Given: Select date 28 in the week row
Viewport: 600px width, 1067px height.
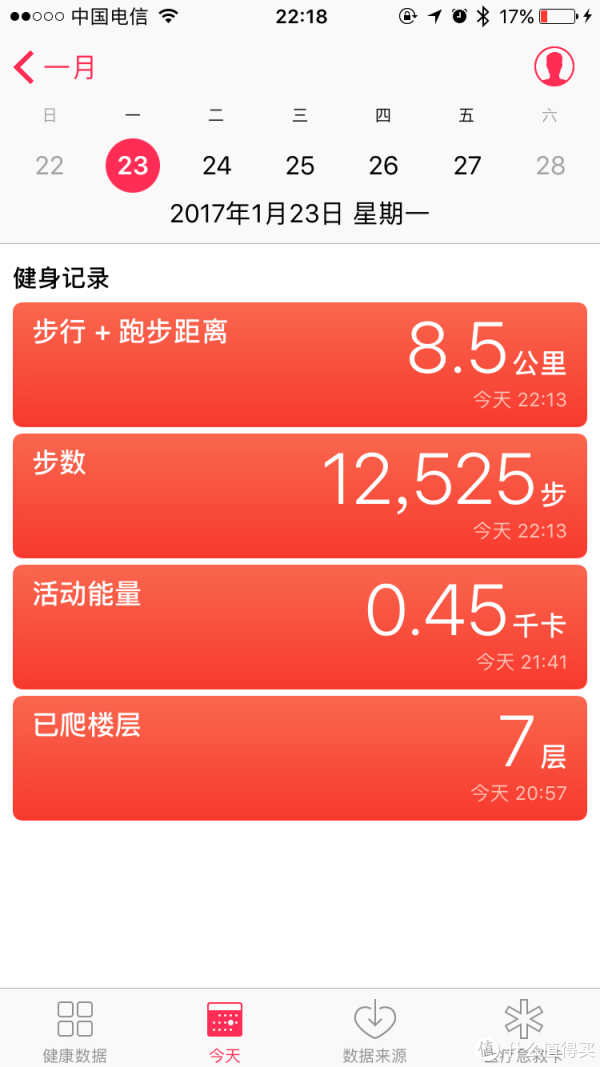Looking at the screenshot, I should pos(550,165).
